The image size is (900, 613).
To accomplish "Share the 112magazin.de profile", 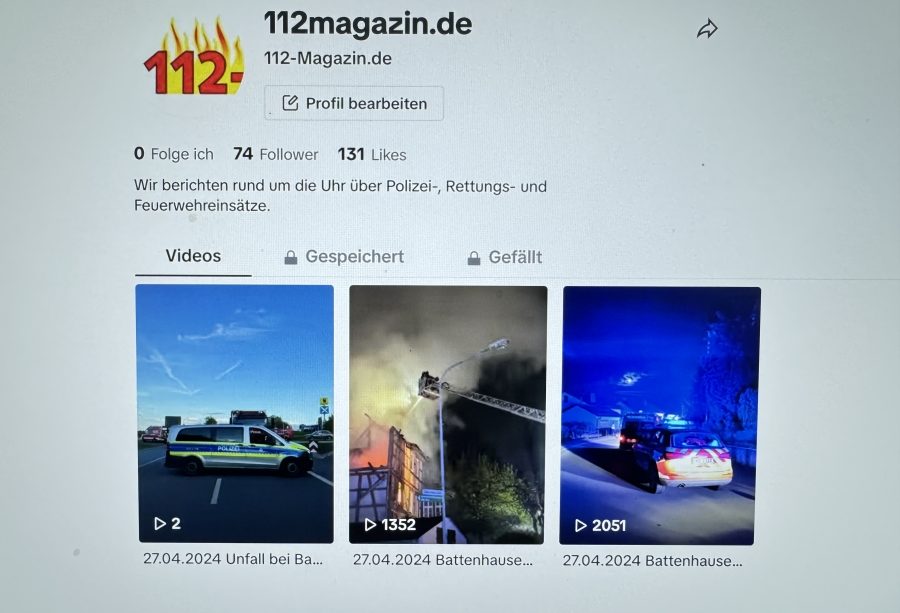I will [x=707, y=30].
